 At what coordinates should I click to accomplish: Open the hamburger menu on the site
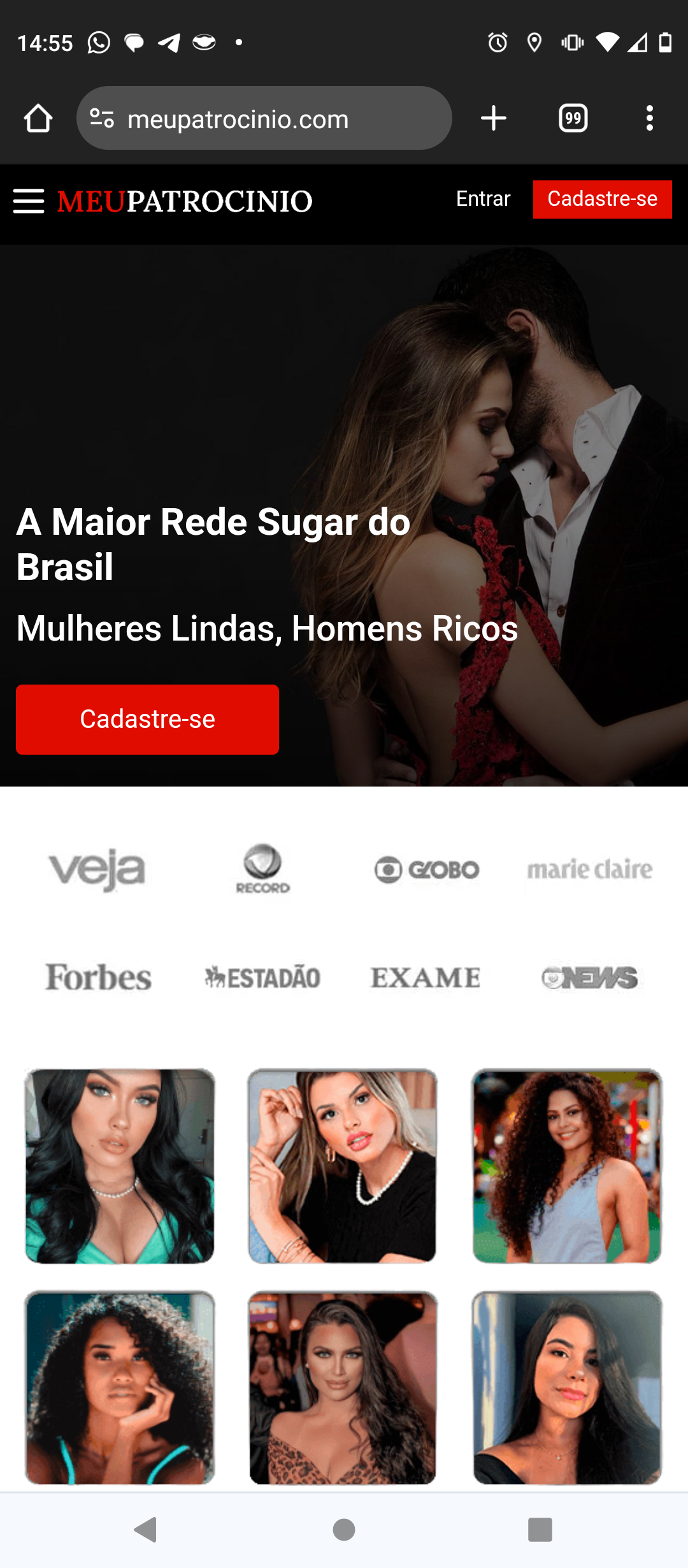[x=29, y=201]
